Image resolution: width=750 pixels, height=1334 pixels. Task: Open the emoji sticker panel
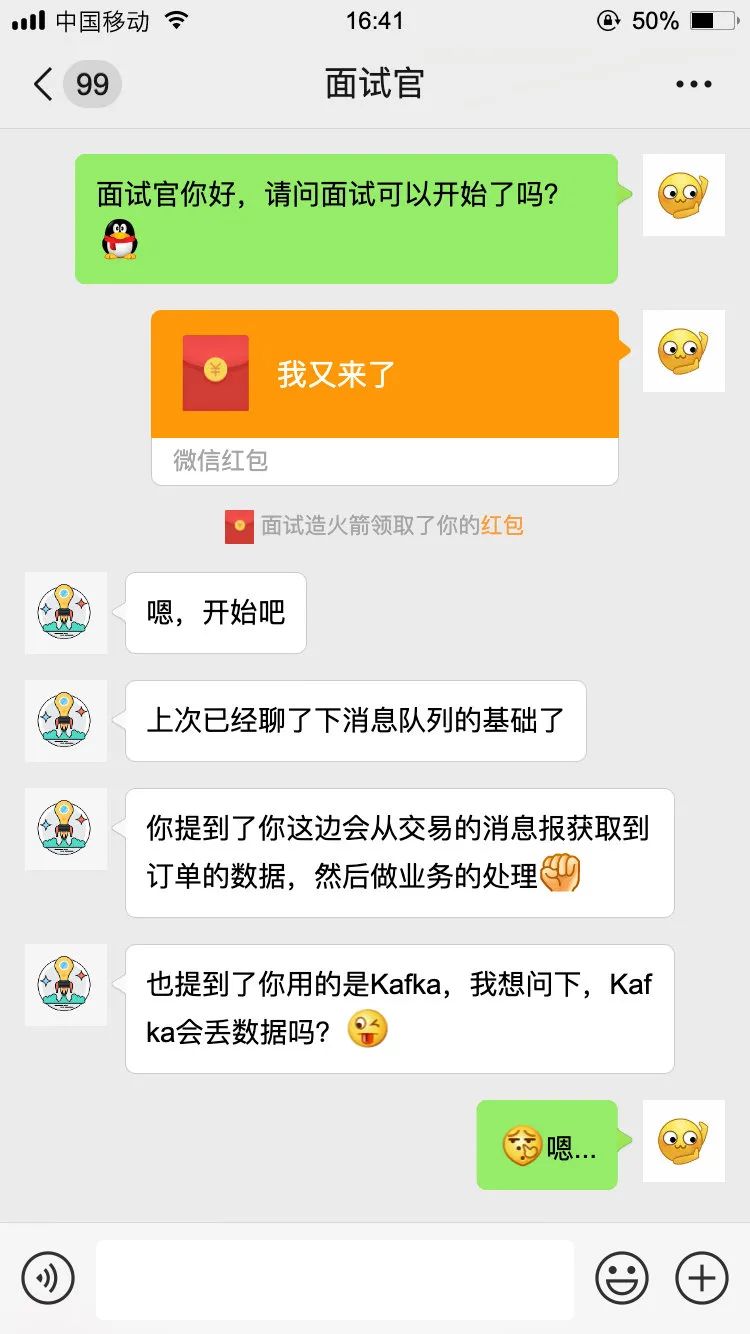(x=622, y=1278)
